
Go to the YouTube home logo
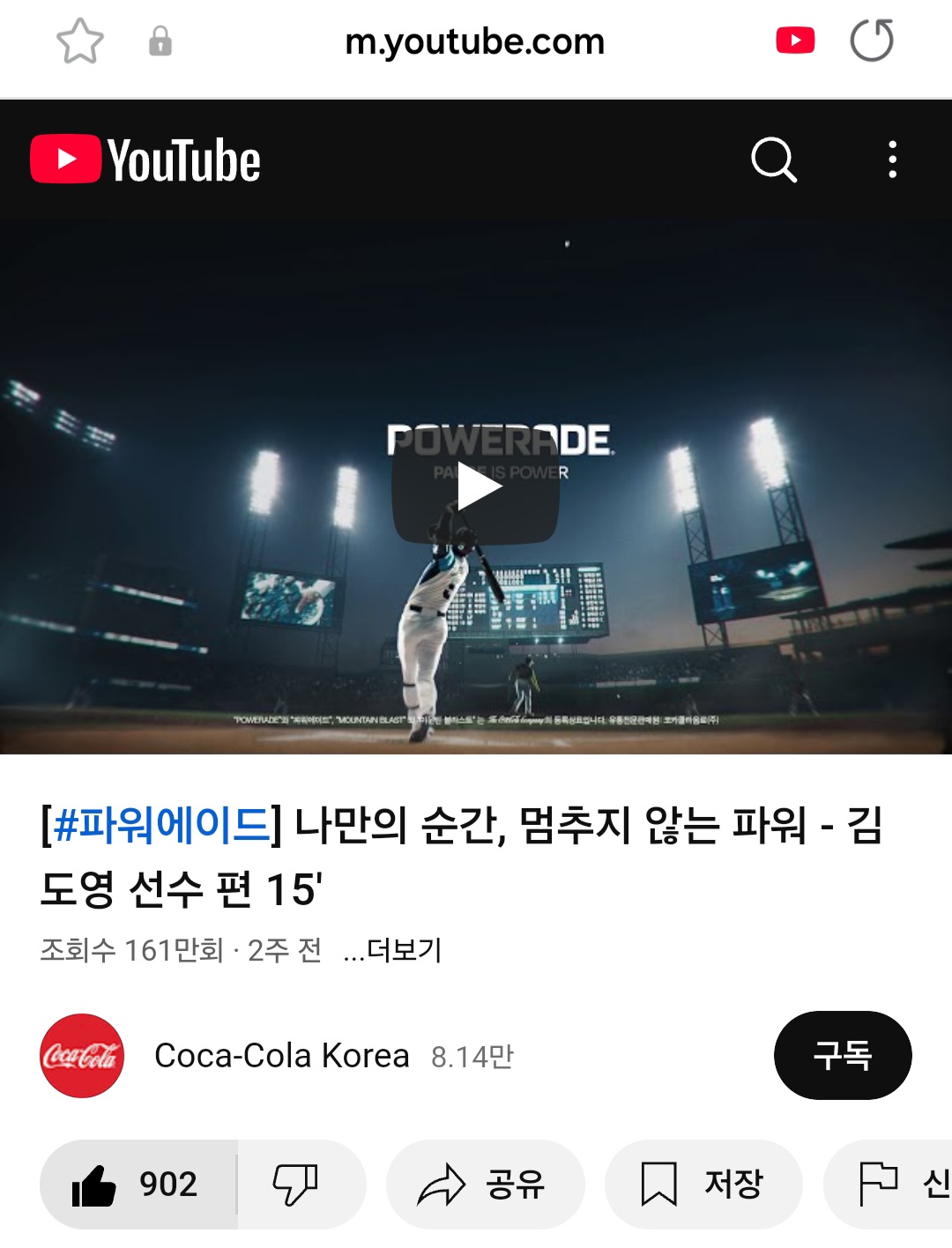click(x=145, y=160)
